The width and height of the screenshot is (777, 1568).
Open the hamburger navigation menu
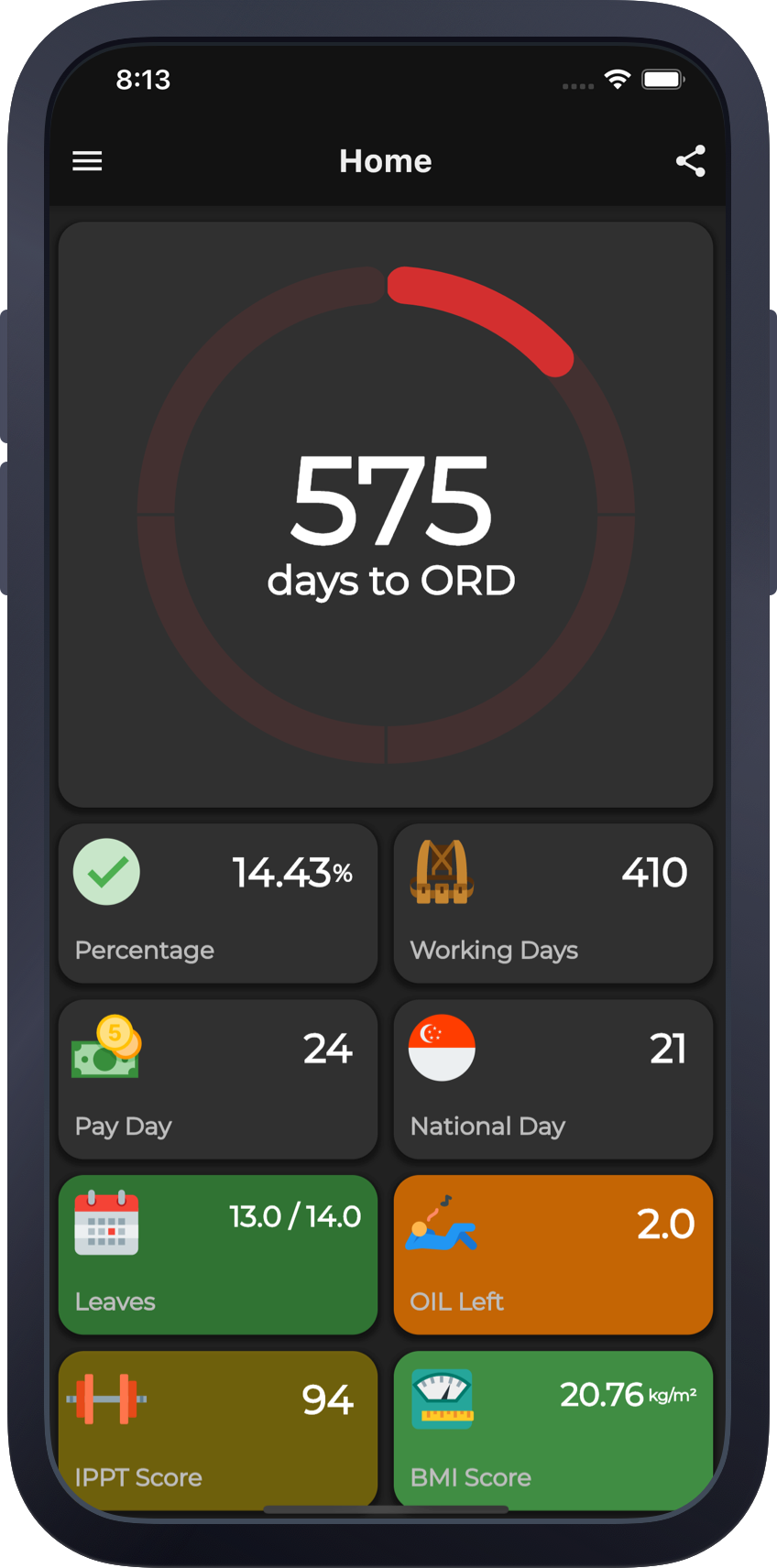point(87,161)
